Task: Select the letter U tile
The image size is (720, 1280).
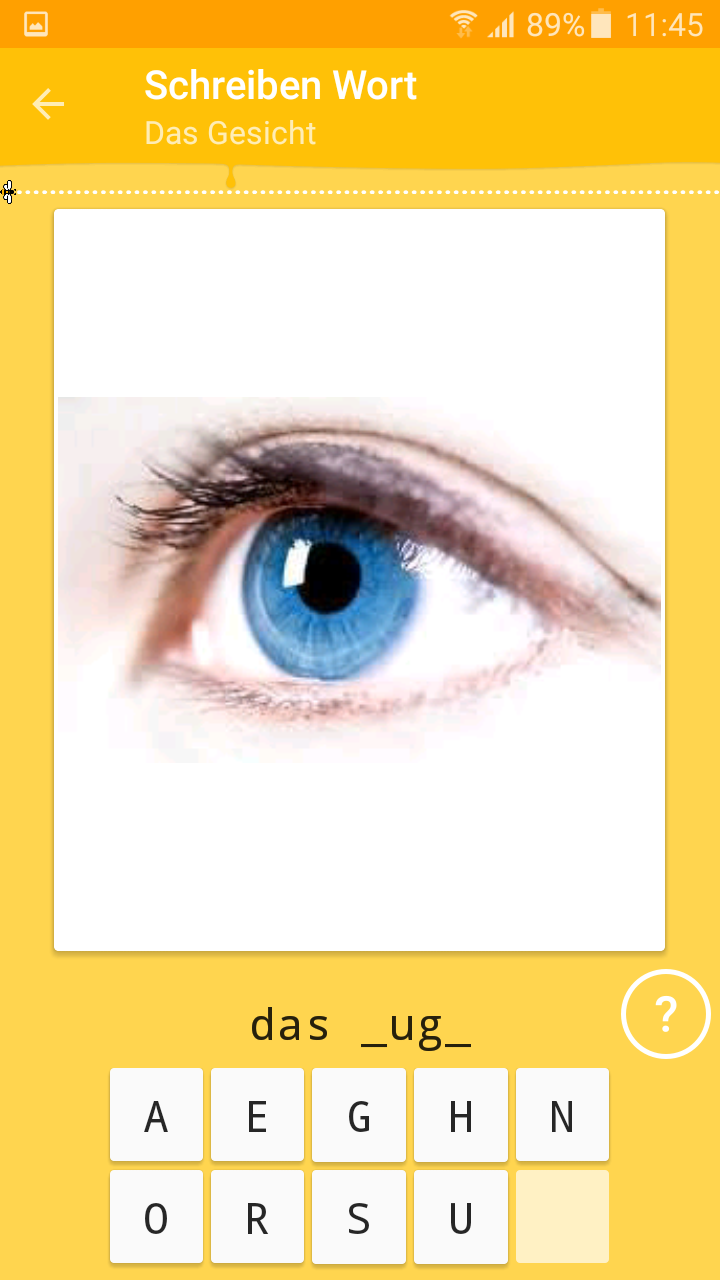Action: click(461, 1217)
